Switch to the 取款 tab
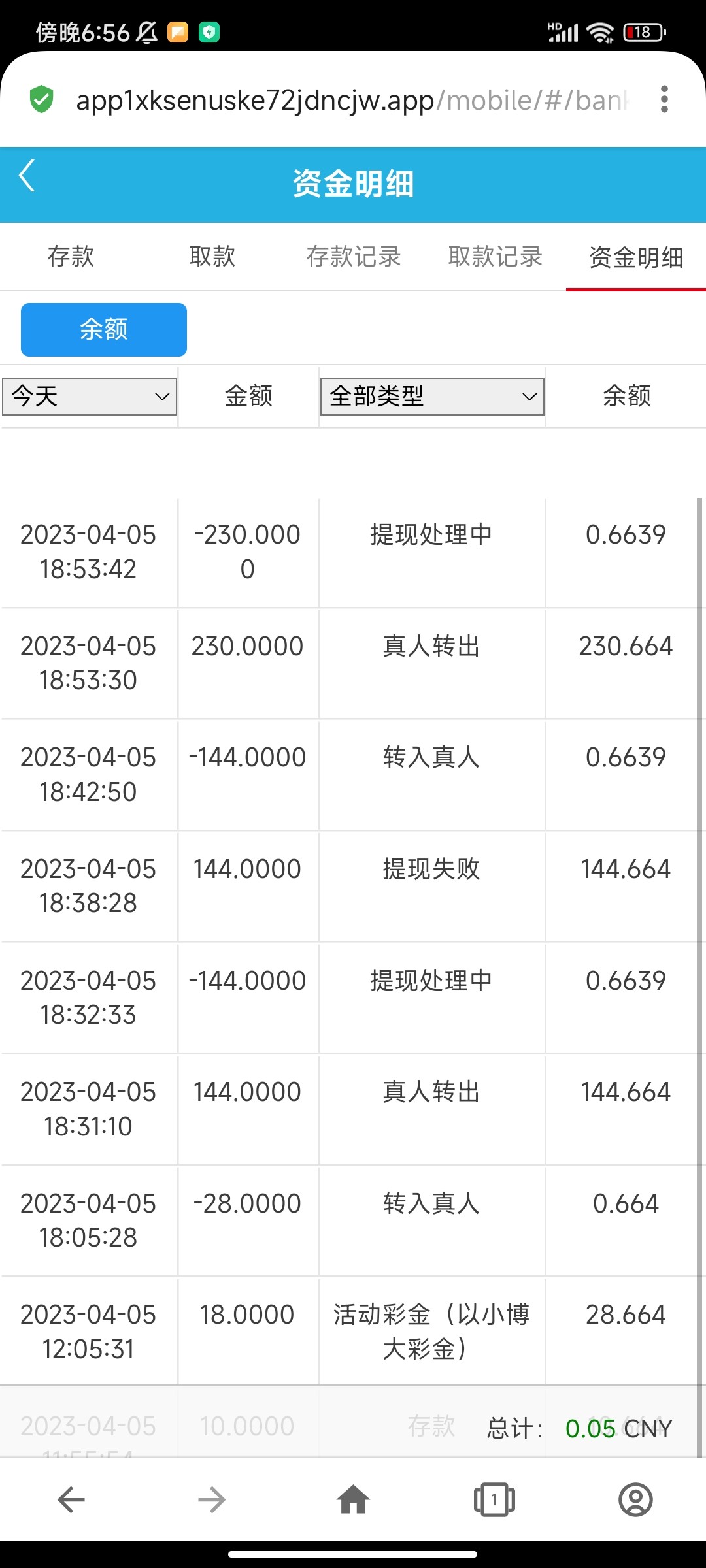Viewport: 706px width, 1568px height. click(212, 257)
